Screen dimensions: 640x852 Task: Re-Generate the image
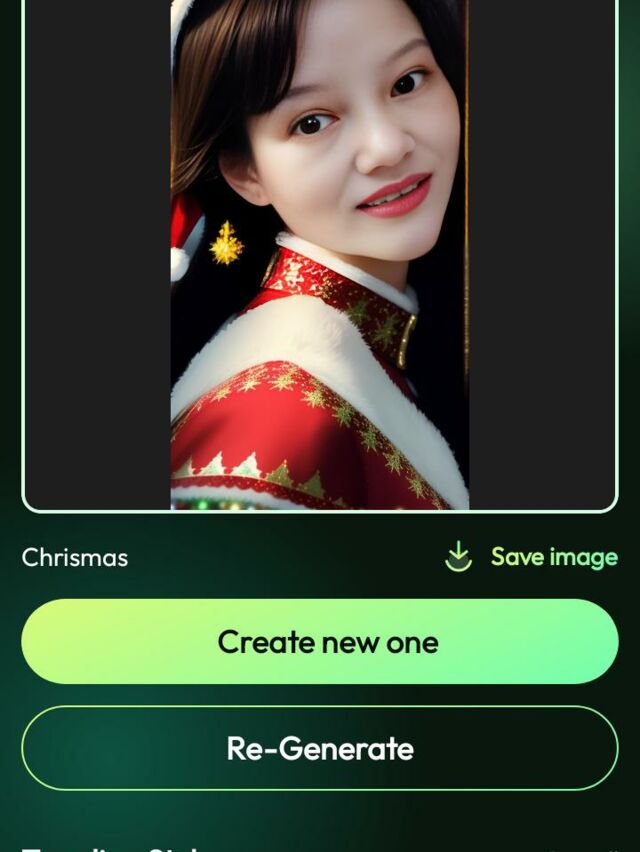pos(320,748)
